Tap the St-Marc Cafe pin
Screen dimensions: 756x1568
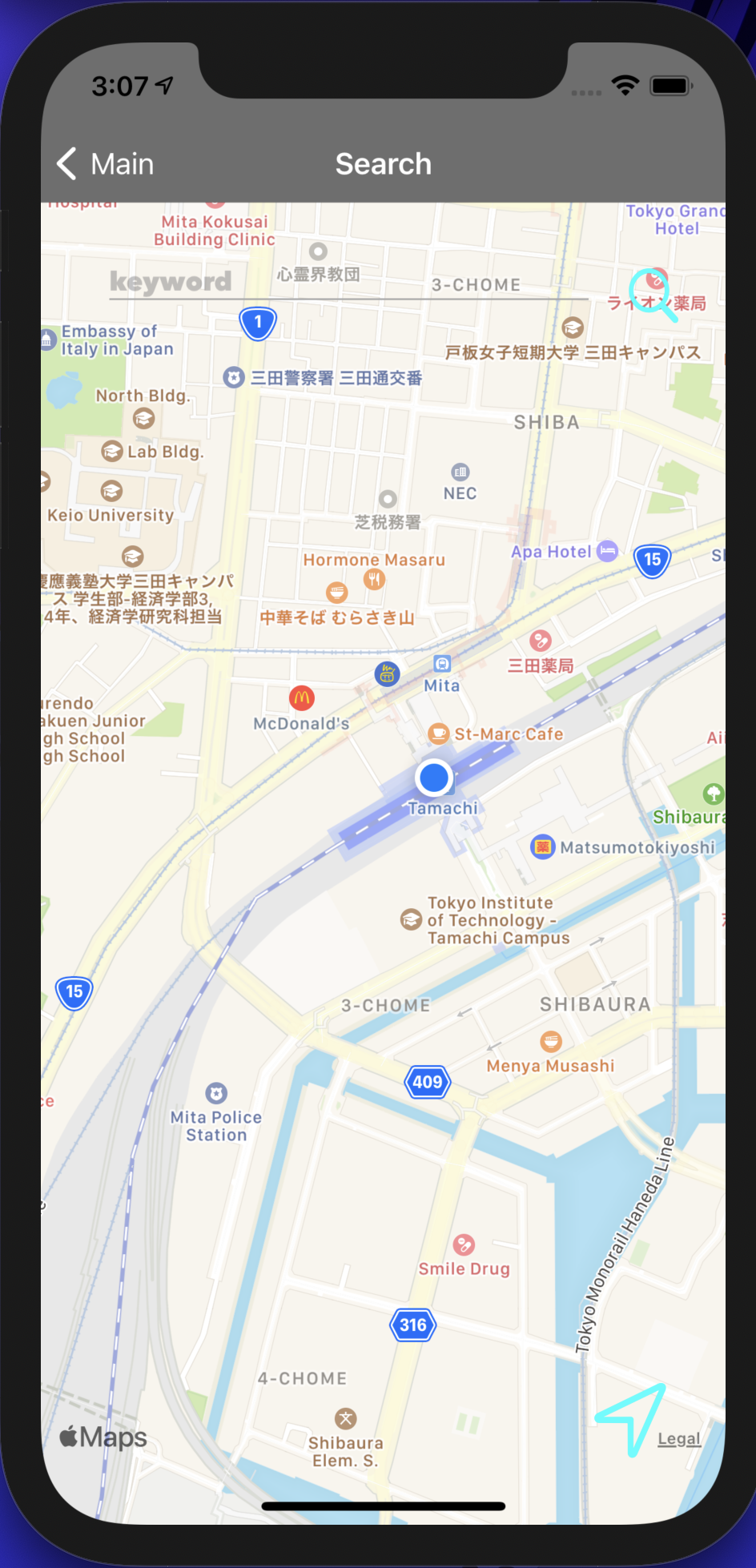(x=437, y=734)
